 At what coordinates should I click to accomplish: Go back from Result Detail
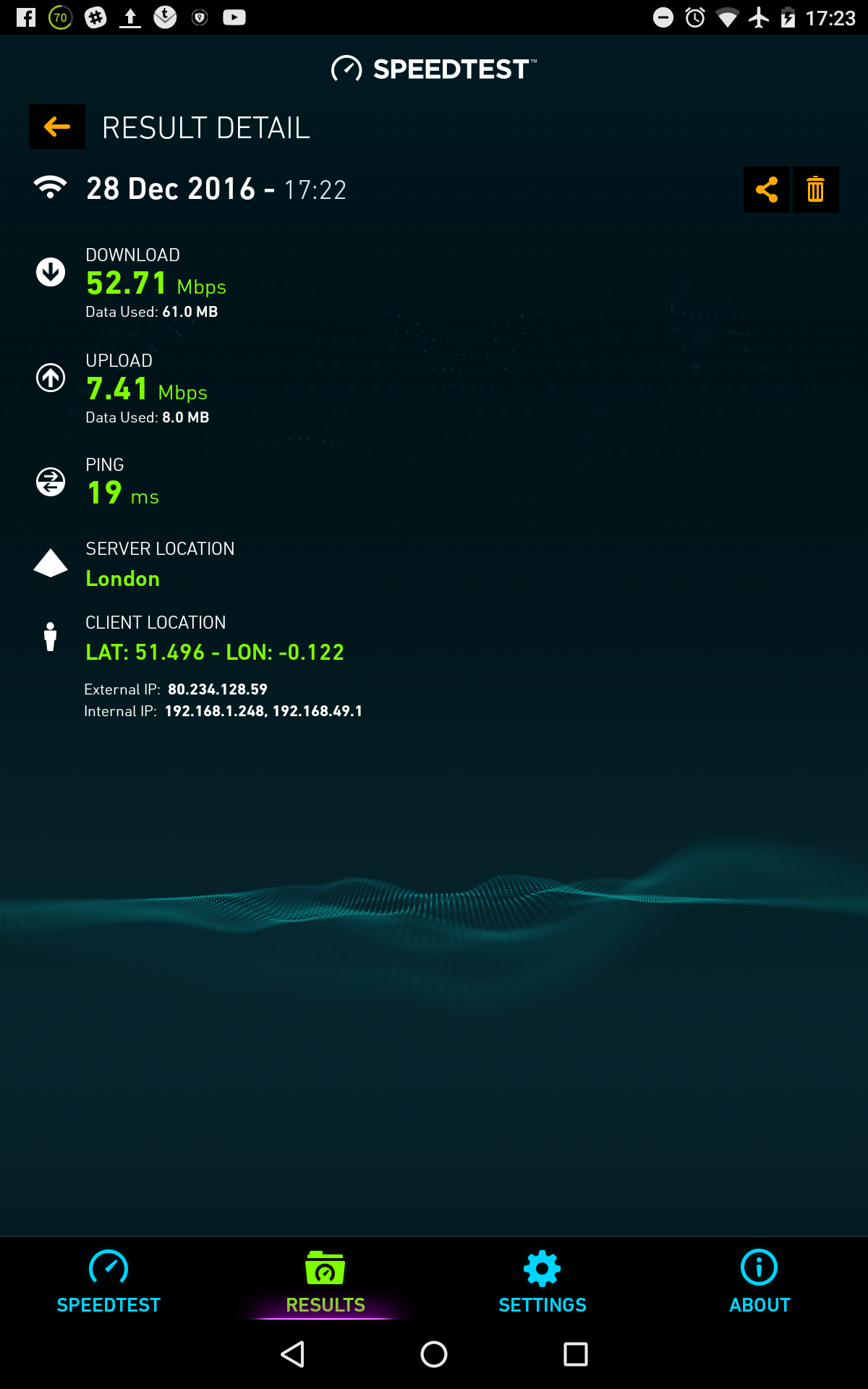(56, 127)
